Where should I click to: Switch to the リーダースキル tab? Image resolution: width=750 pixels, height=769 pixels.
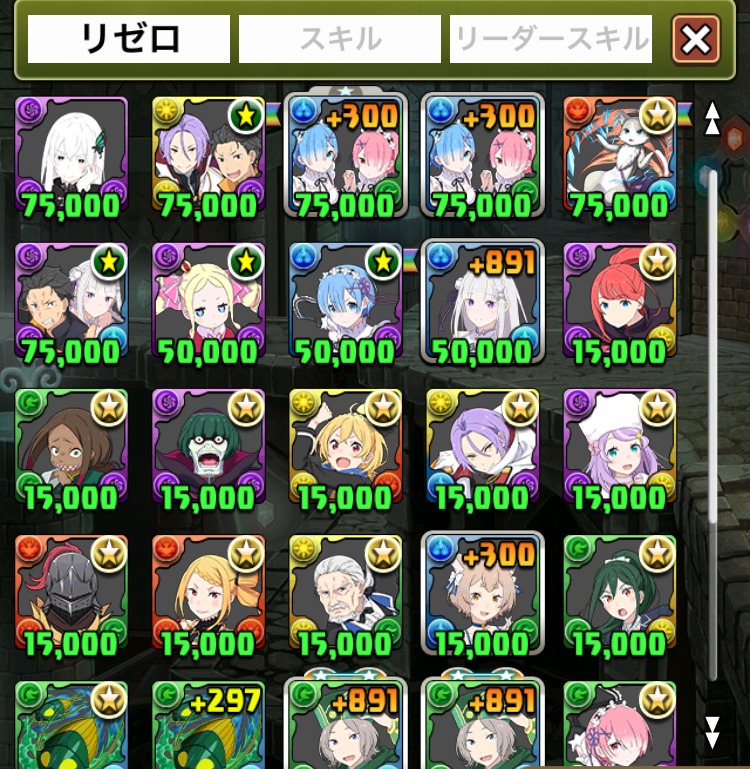(551, 39)
